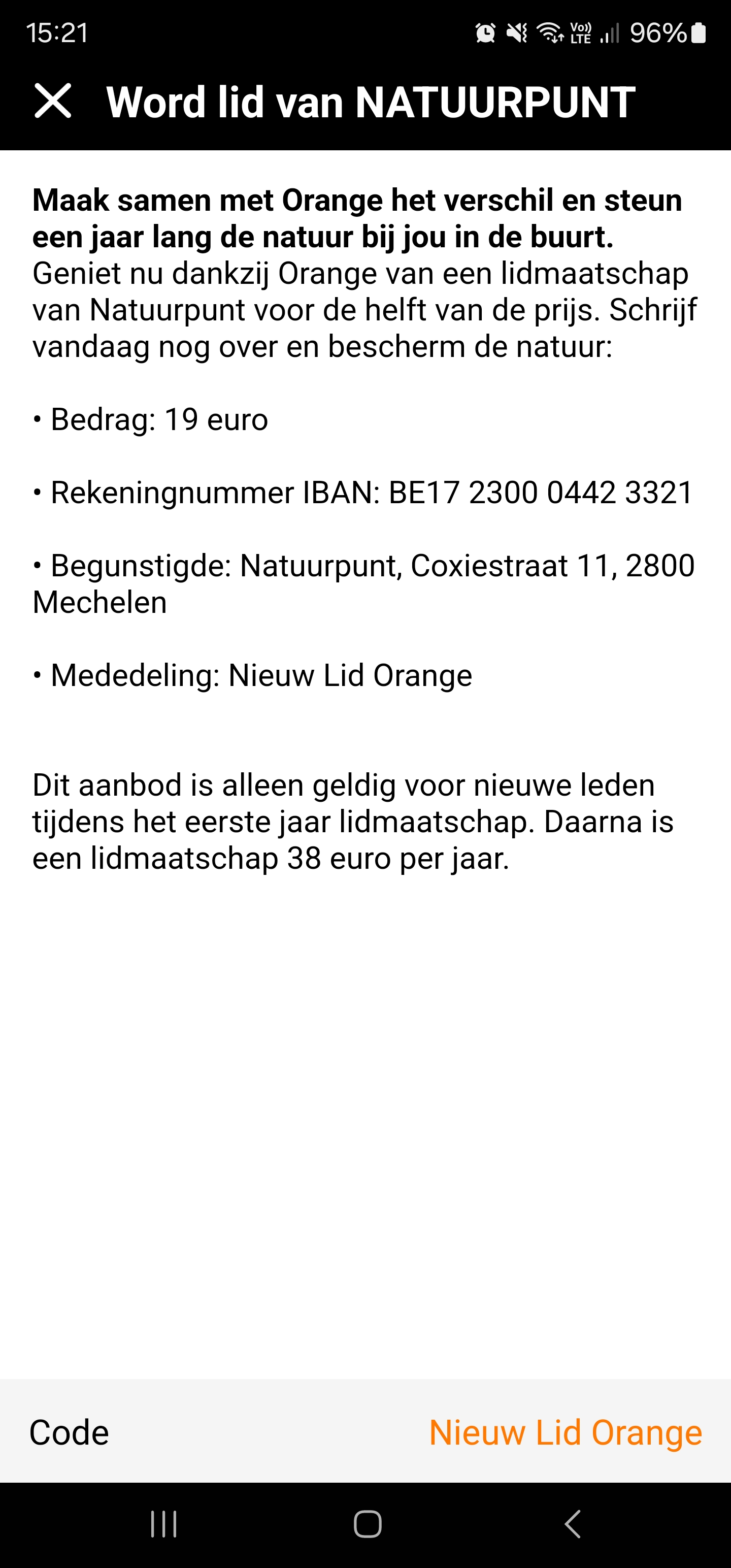
Task: Tap the Nieuw Lid Orange code
Action: (566, 1432)
